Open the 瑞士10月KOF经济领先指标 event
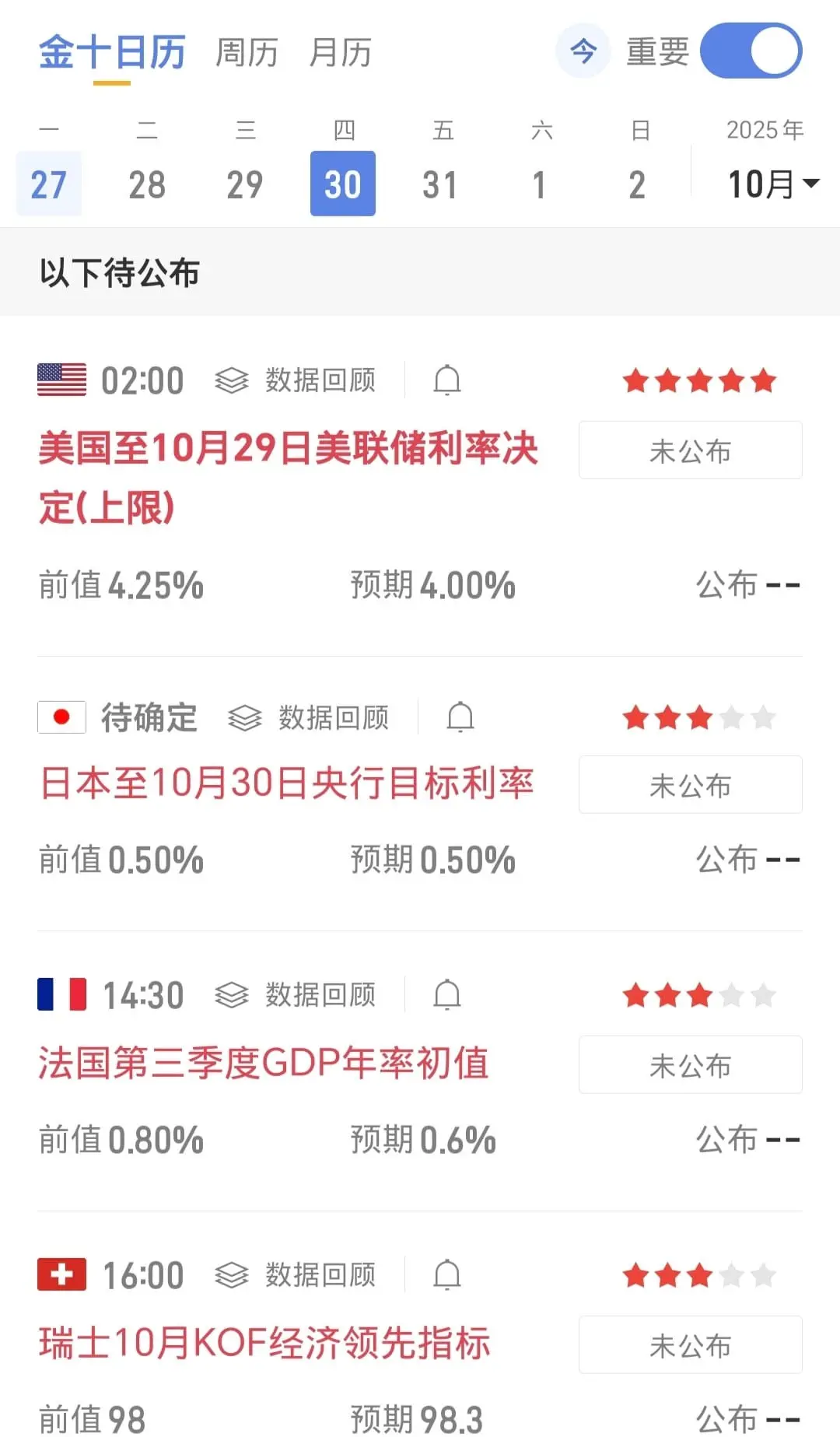 pos(264,1343)
